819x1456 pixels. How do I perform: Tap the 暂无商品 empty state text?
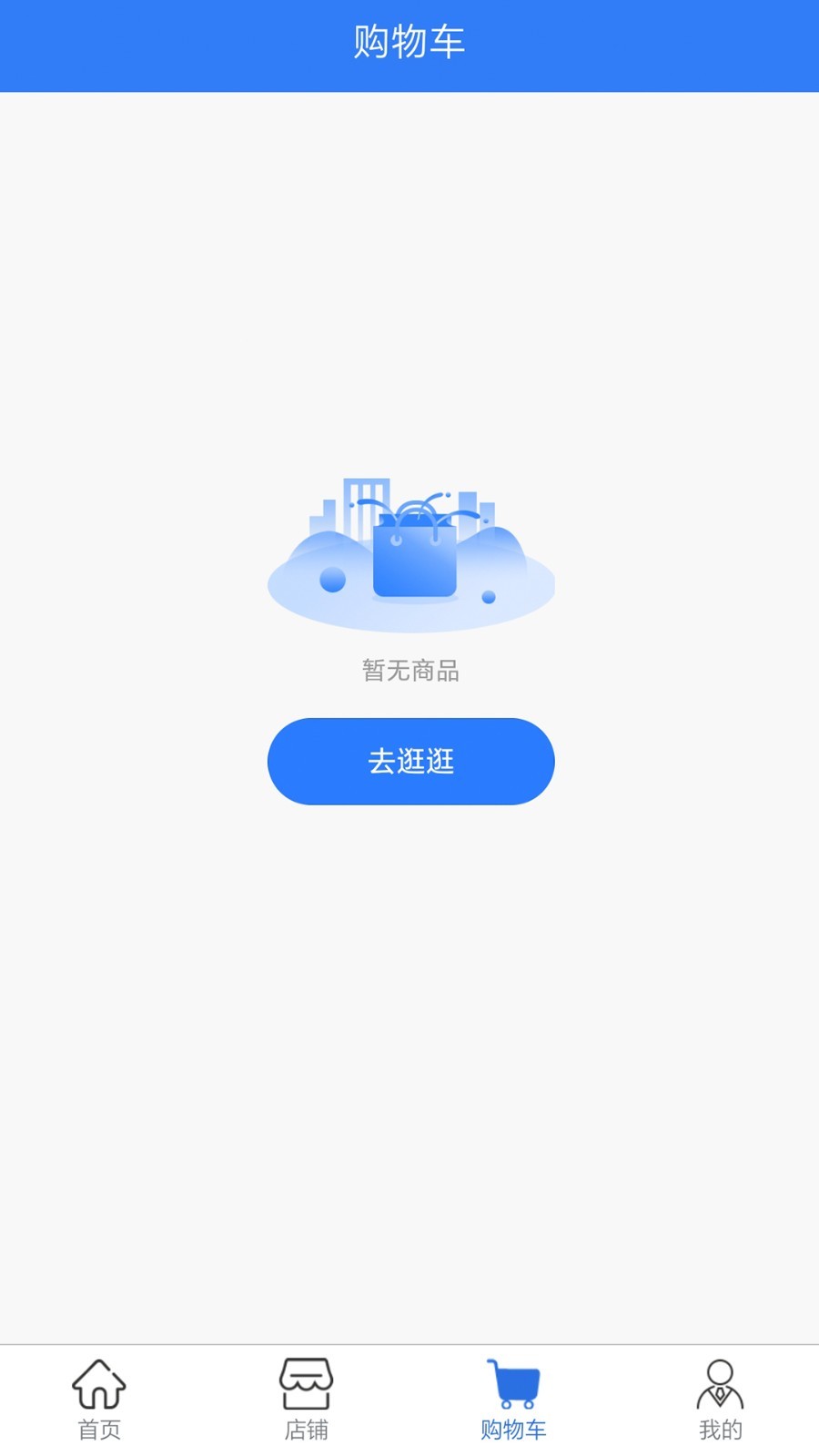pyautogui.click(x=409, y=672)
